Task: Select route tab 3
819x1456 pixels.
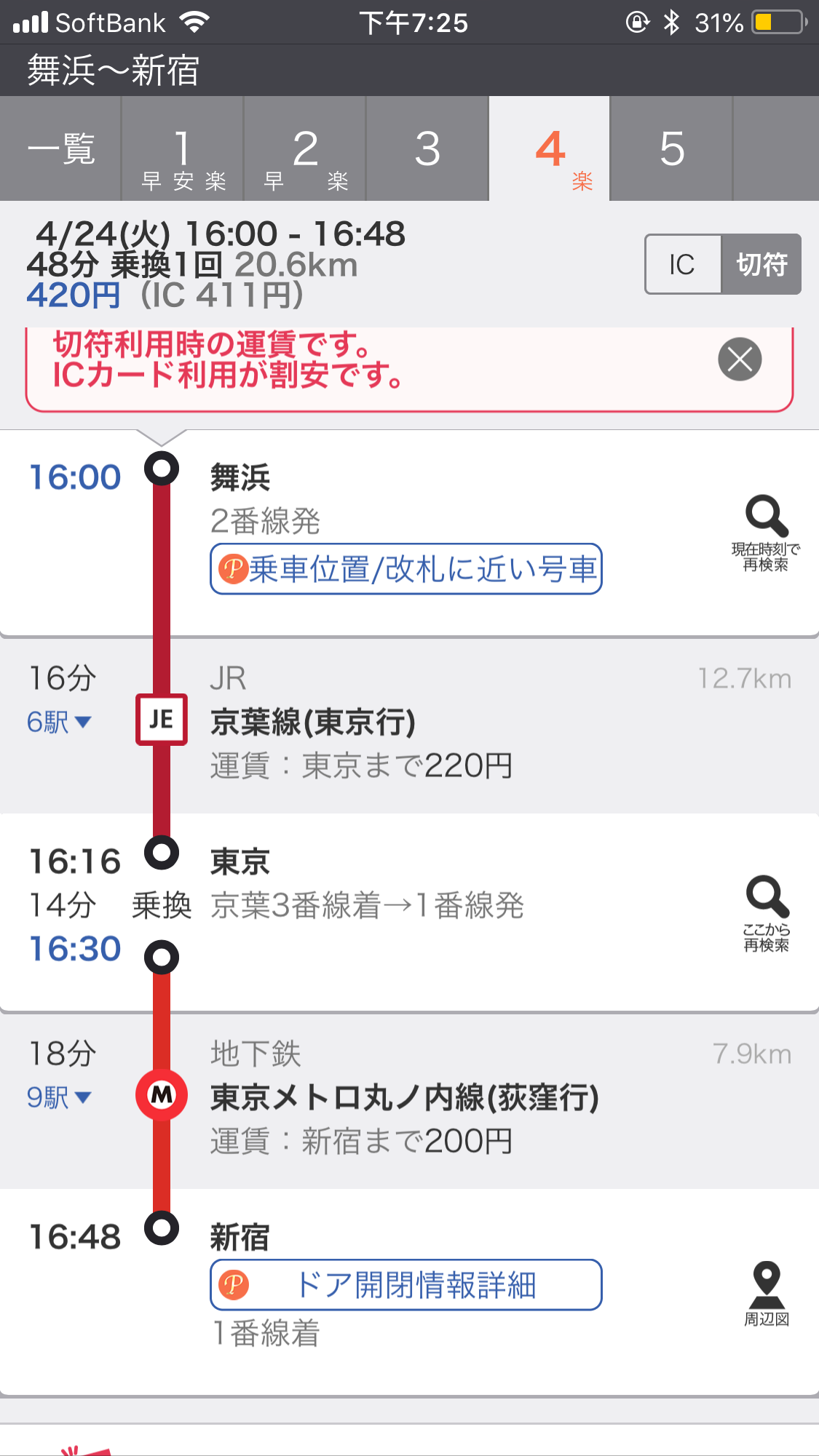Action: [427, 149]
